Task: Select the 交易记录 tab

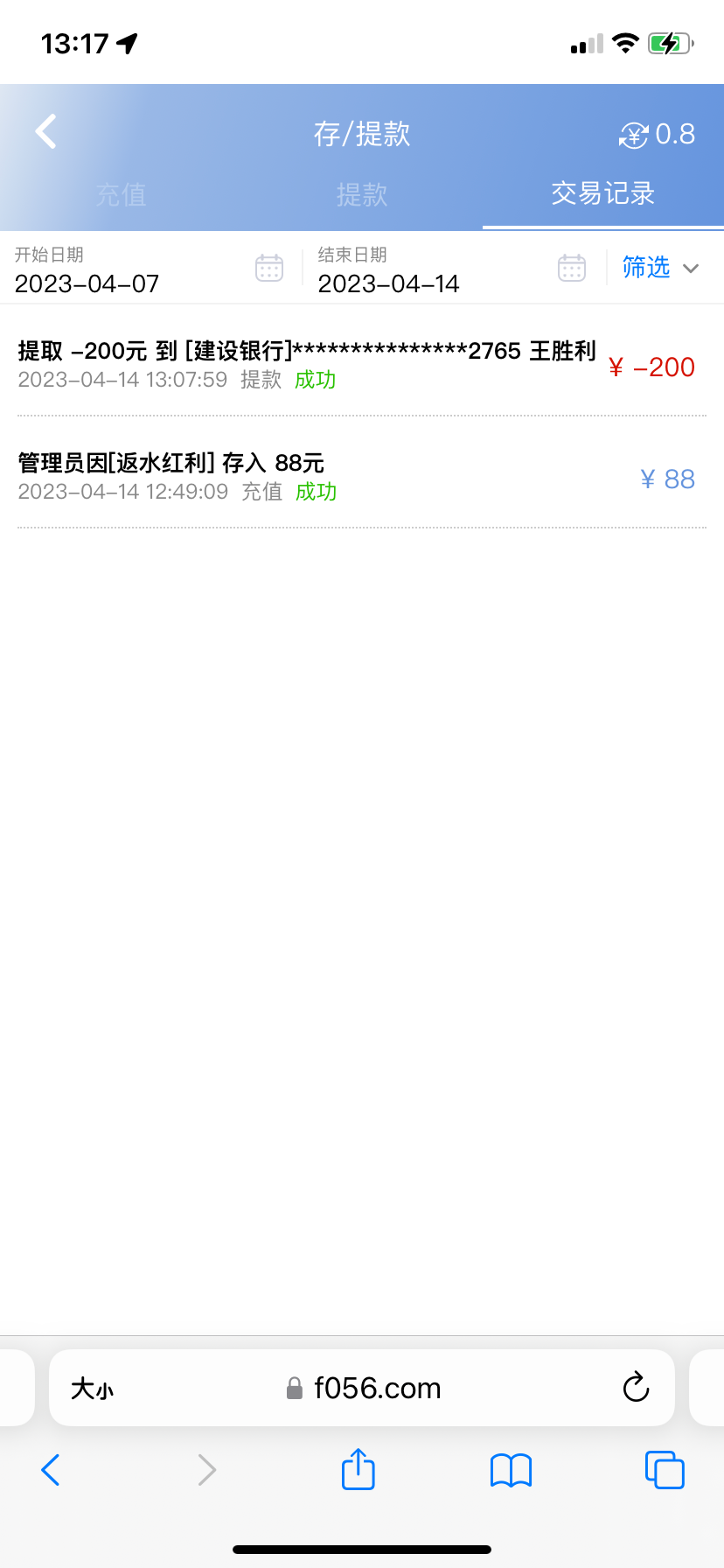Action: pos(602,193)
